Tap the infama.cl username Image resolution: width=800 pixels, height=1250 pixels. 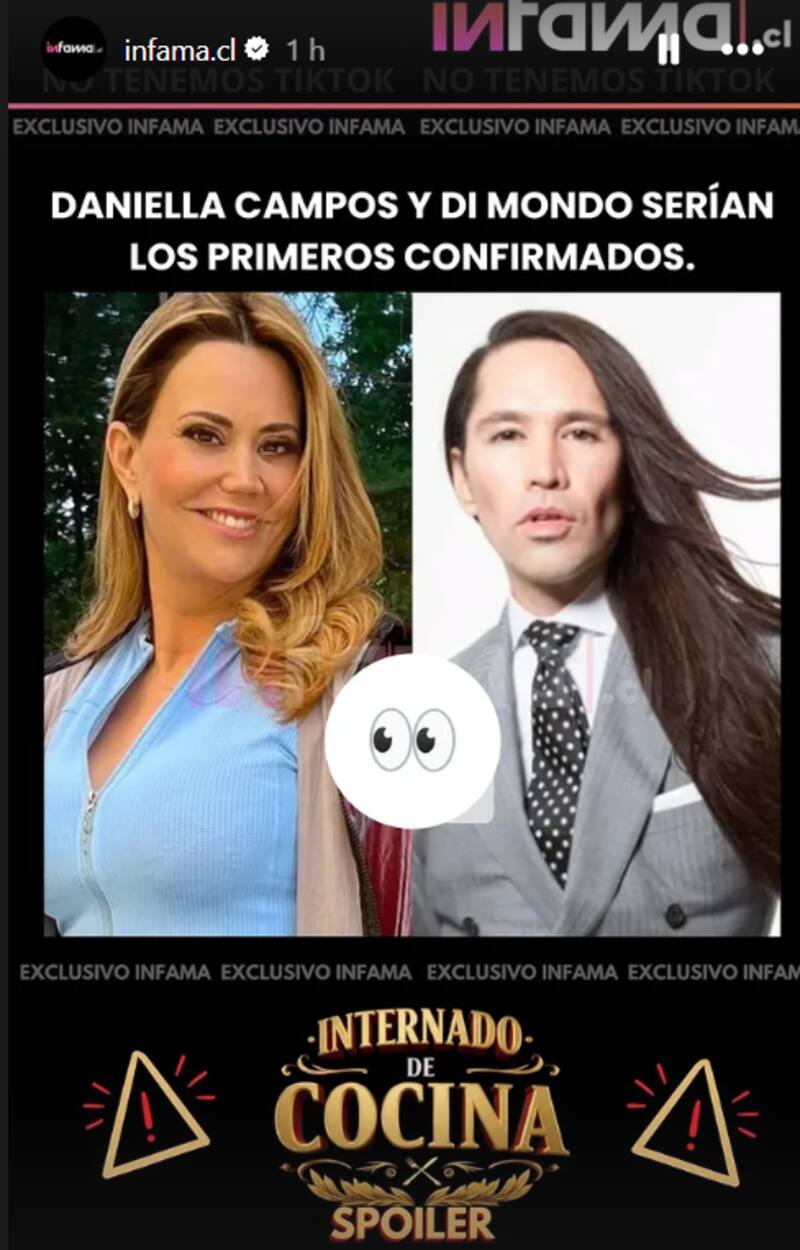179,49
